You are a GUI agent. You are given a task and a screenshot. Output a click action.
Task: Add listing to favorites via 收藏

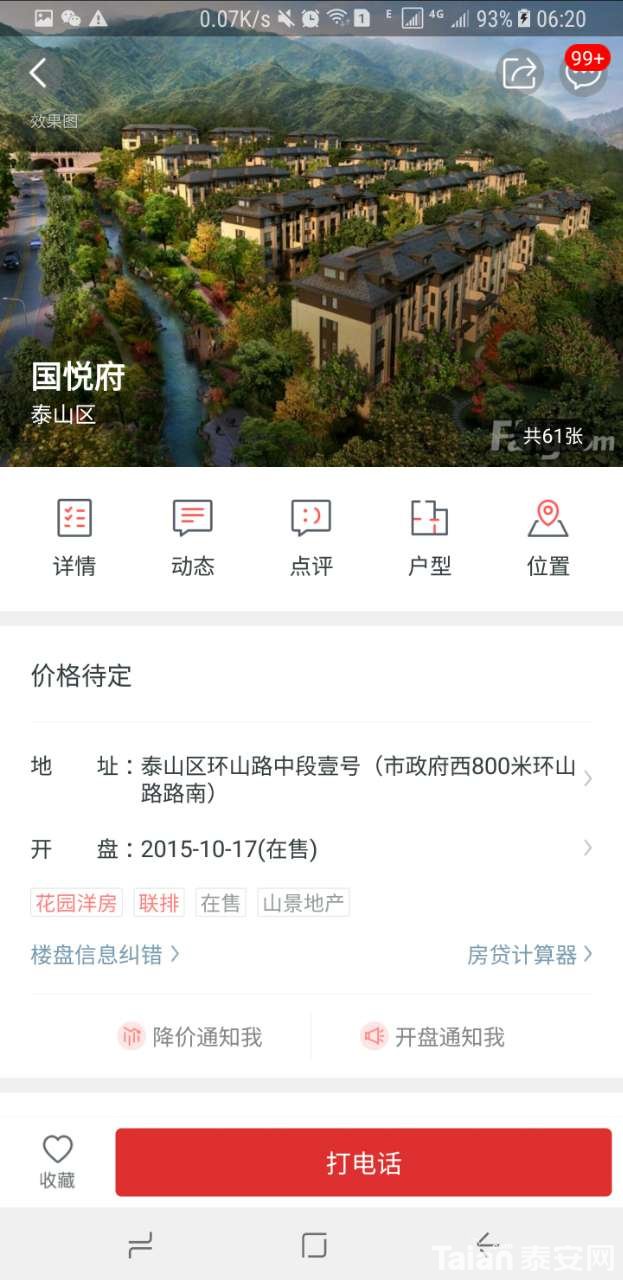click(x=57, y=1162)
